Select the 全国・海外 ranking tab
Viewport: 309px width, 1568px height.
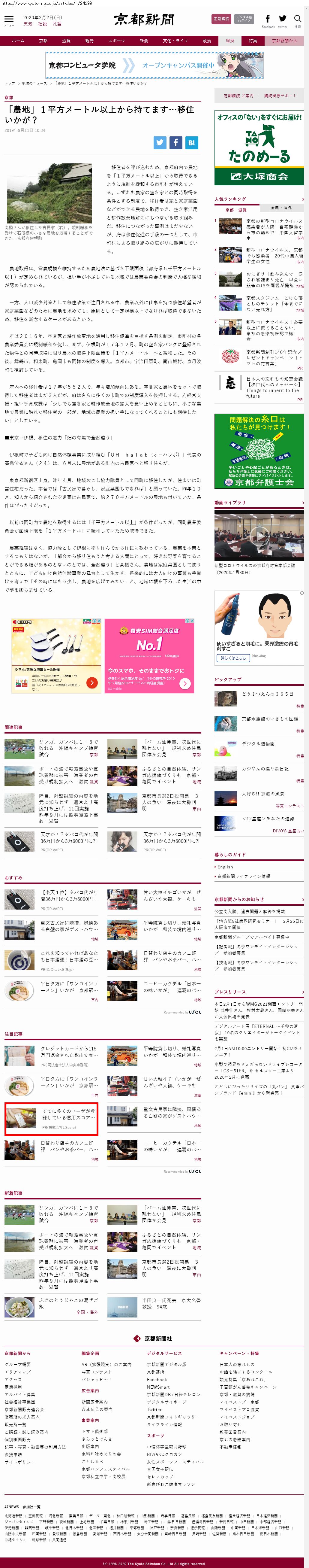click(x=281, y=208)
